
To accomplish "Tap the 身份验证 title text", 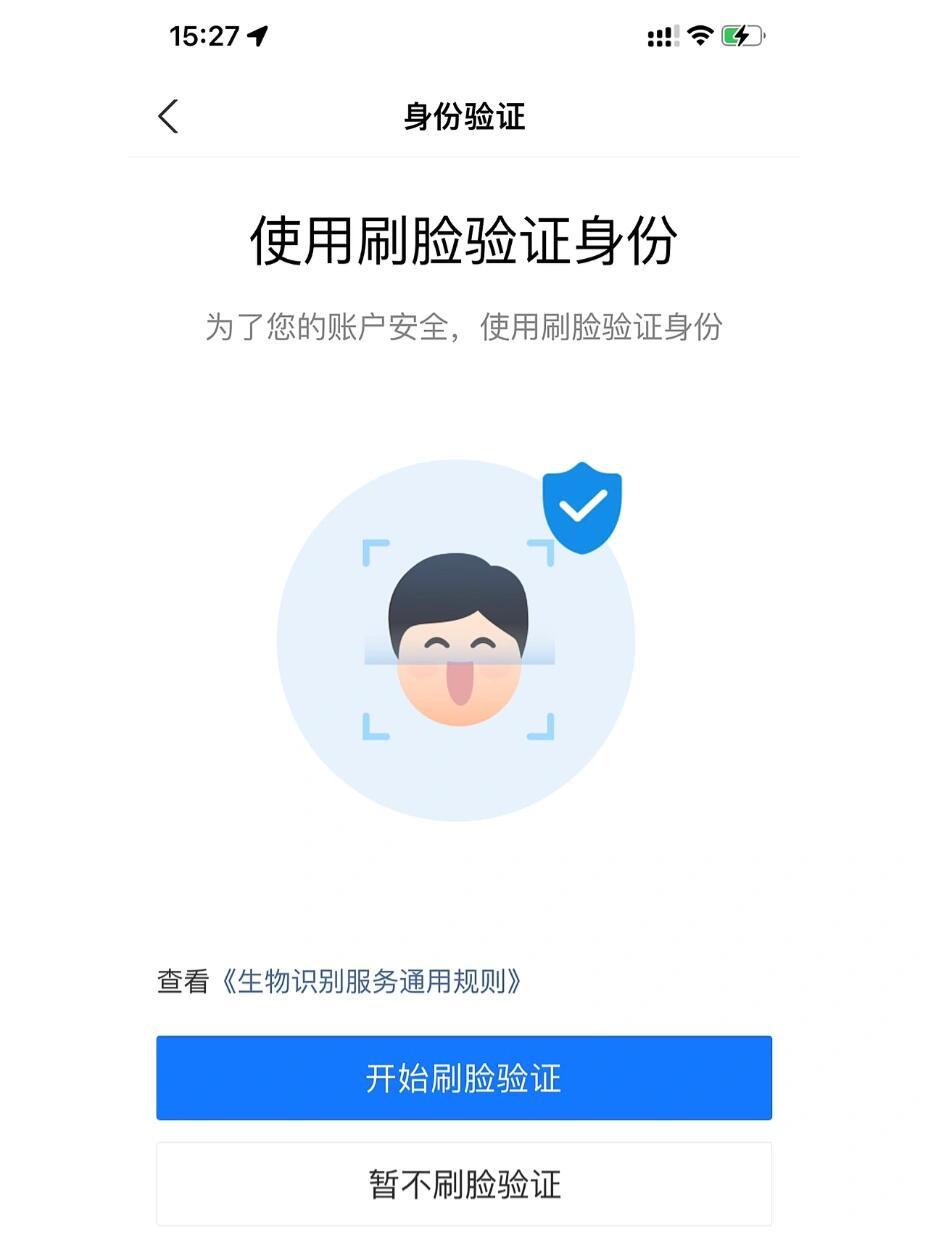I will coord(463,117).
